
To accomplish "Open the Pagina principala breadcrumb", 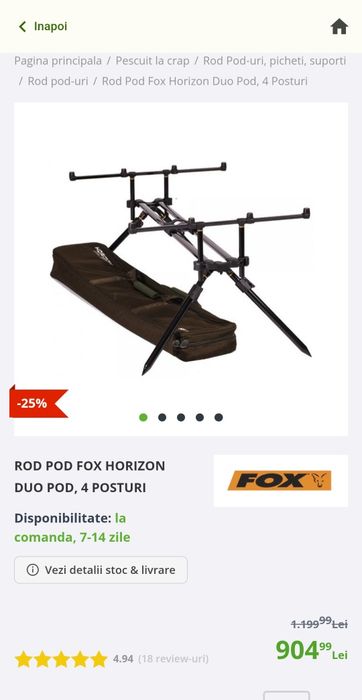I will coord(58,61).
